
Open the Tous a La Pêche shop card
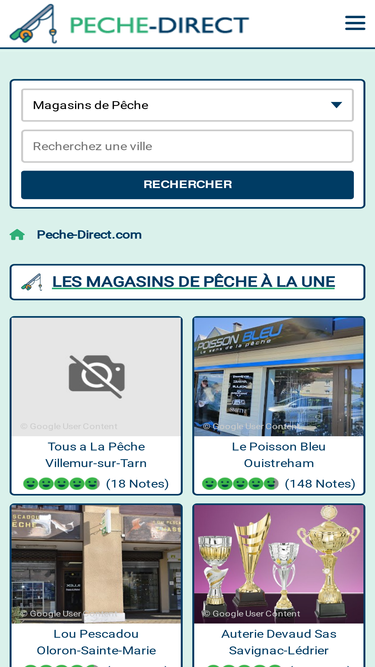96,406
